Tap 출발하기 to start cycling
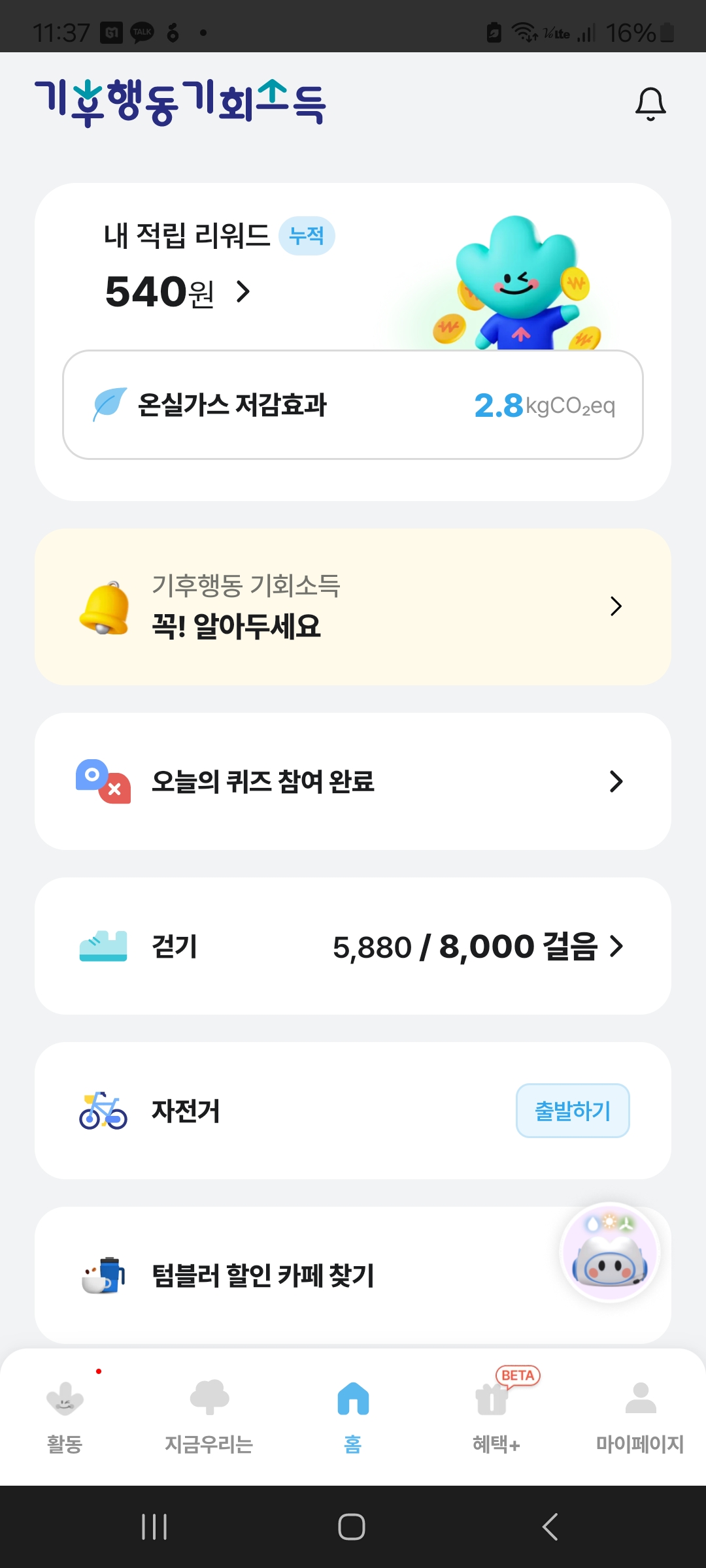706x1568 pixels. pyautogui.click(x=573, y=1111)
